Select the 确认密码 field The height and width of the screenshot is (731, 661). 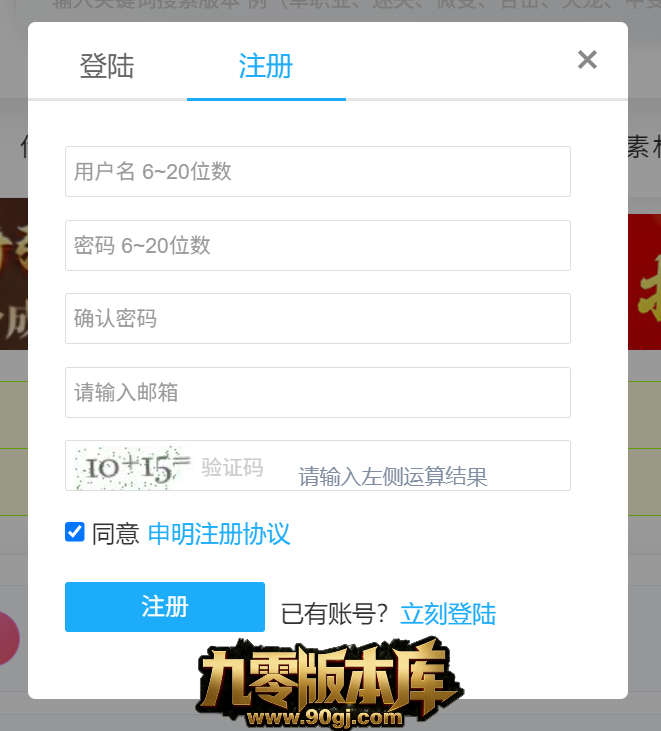[x=317, y=319]
